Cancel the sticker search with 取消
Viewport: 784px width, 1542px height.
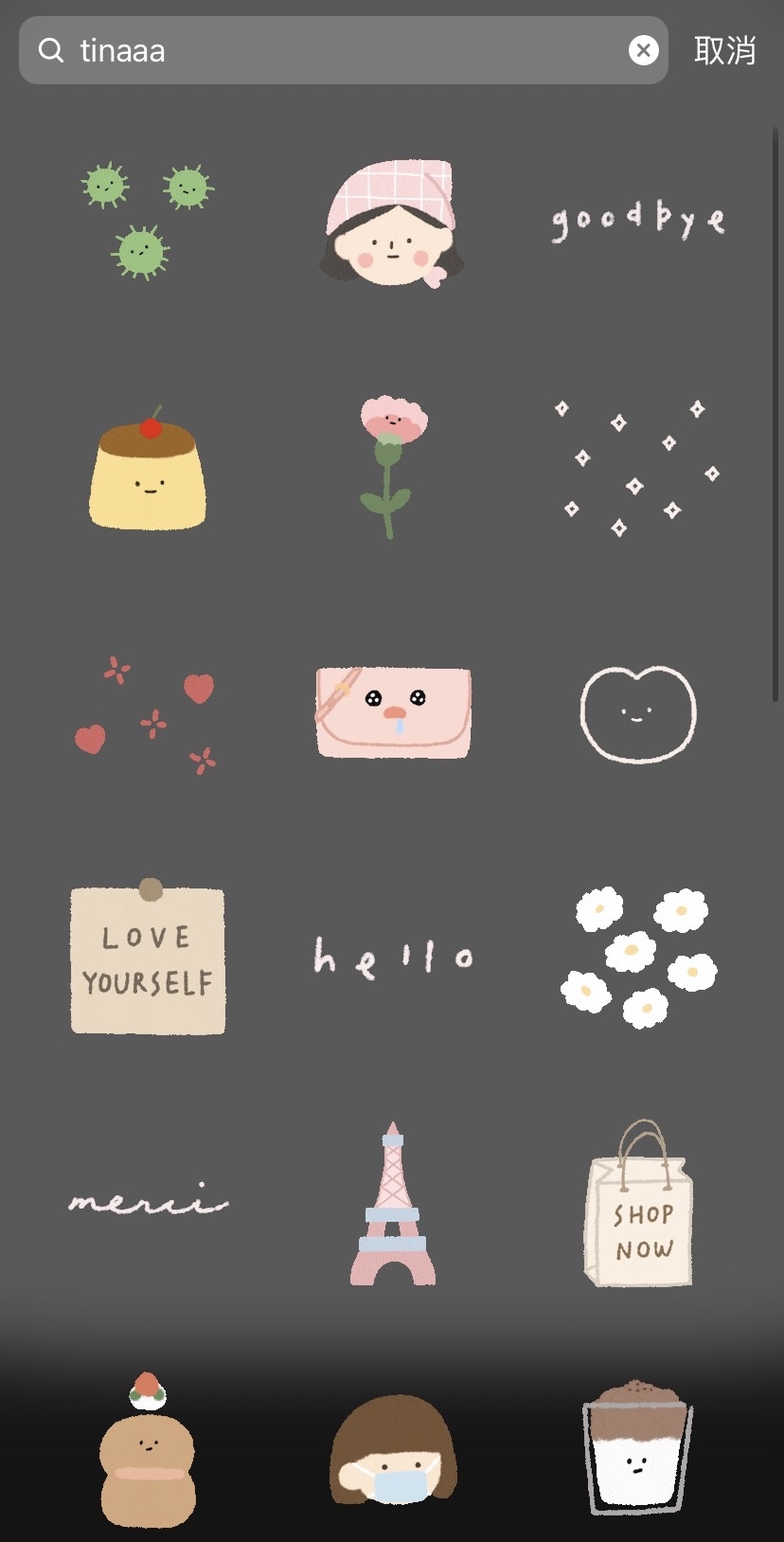pos(724,50)
